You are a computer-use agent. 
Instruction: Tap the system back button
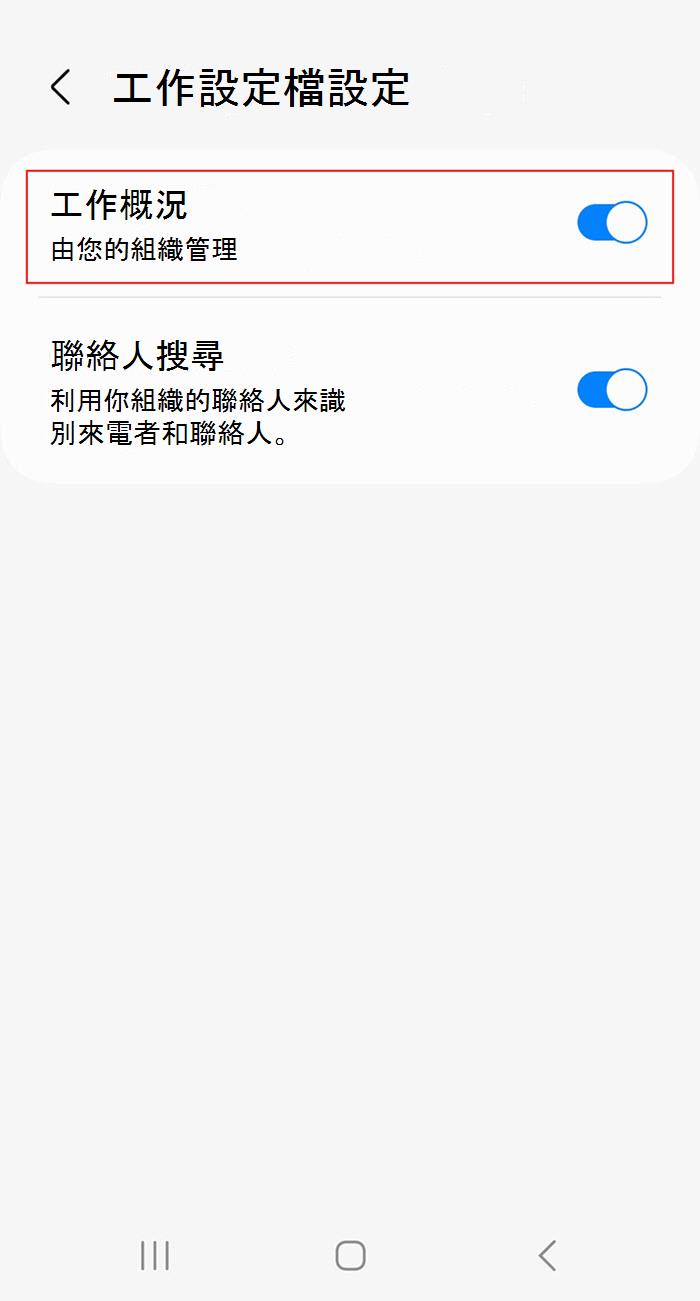pos(546,1255)
